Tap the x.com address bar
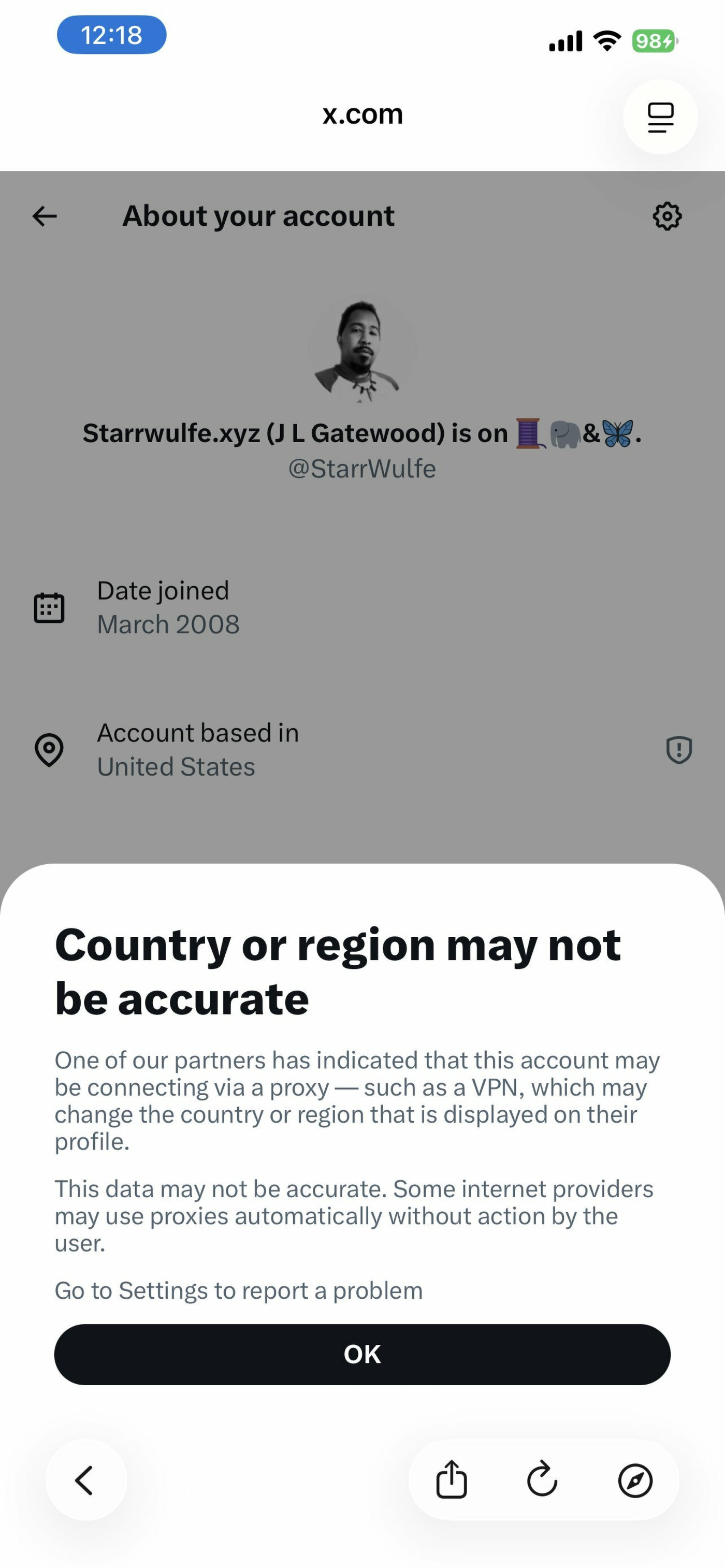 pyautogui.click(x=362, y=114)
